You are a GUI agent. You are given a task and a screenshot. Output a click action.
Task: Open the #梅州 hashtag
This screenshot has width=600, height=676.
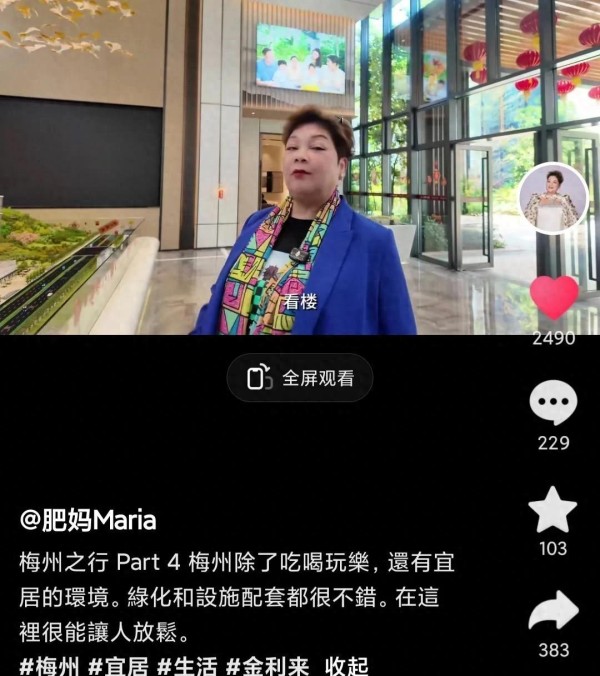coord(50,666)
